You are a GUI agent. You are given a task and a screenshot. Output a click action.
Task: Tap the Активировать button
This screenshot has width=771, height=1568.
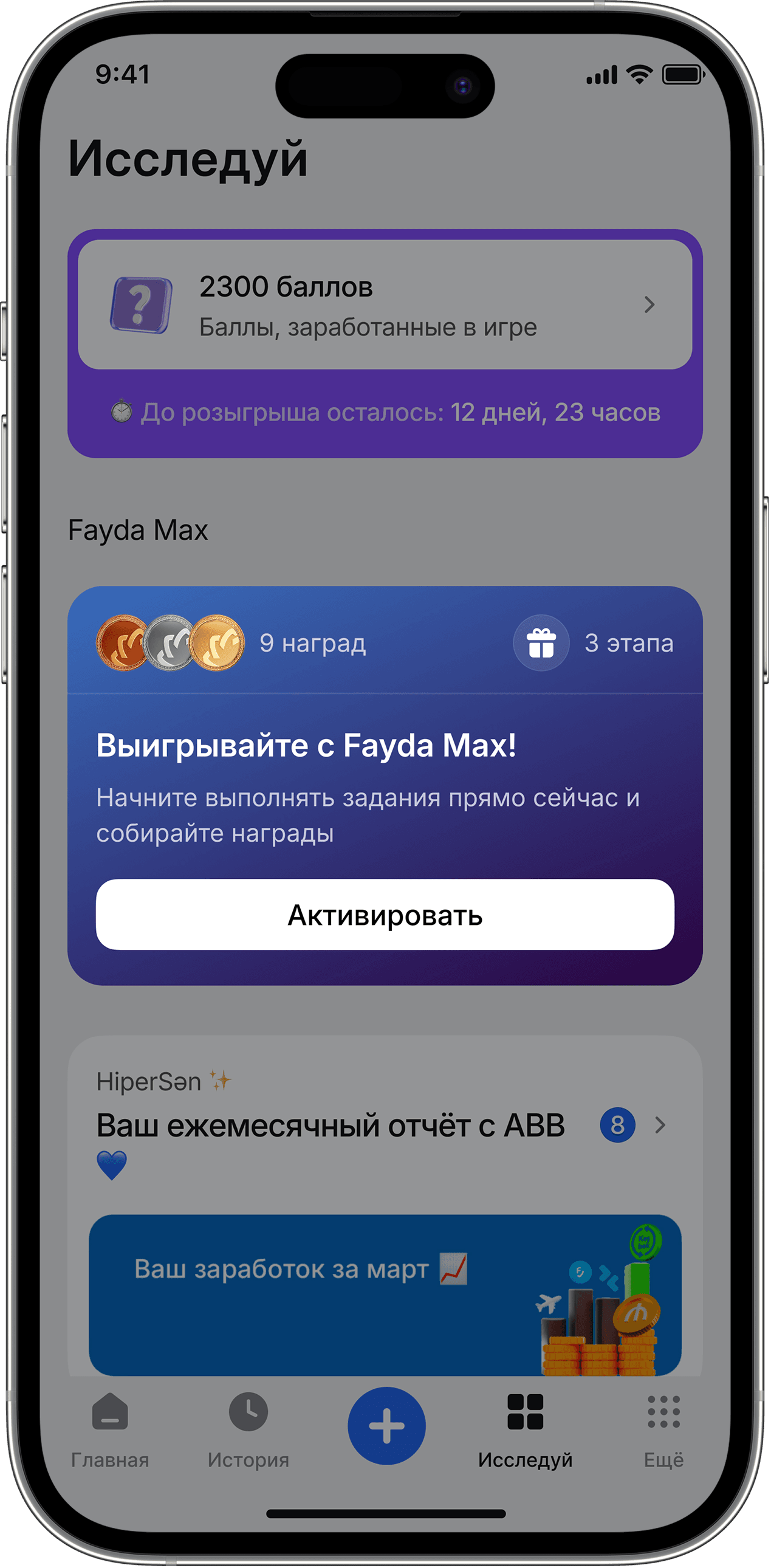coord(385,914)
